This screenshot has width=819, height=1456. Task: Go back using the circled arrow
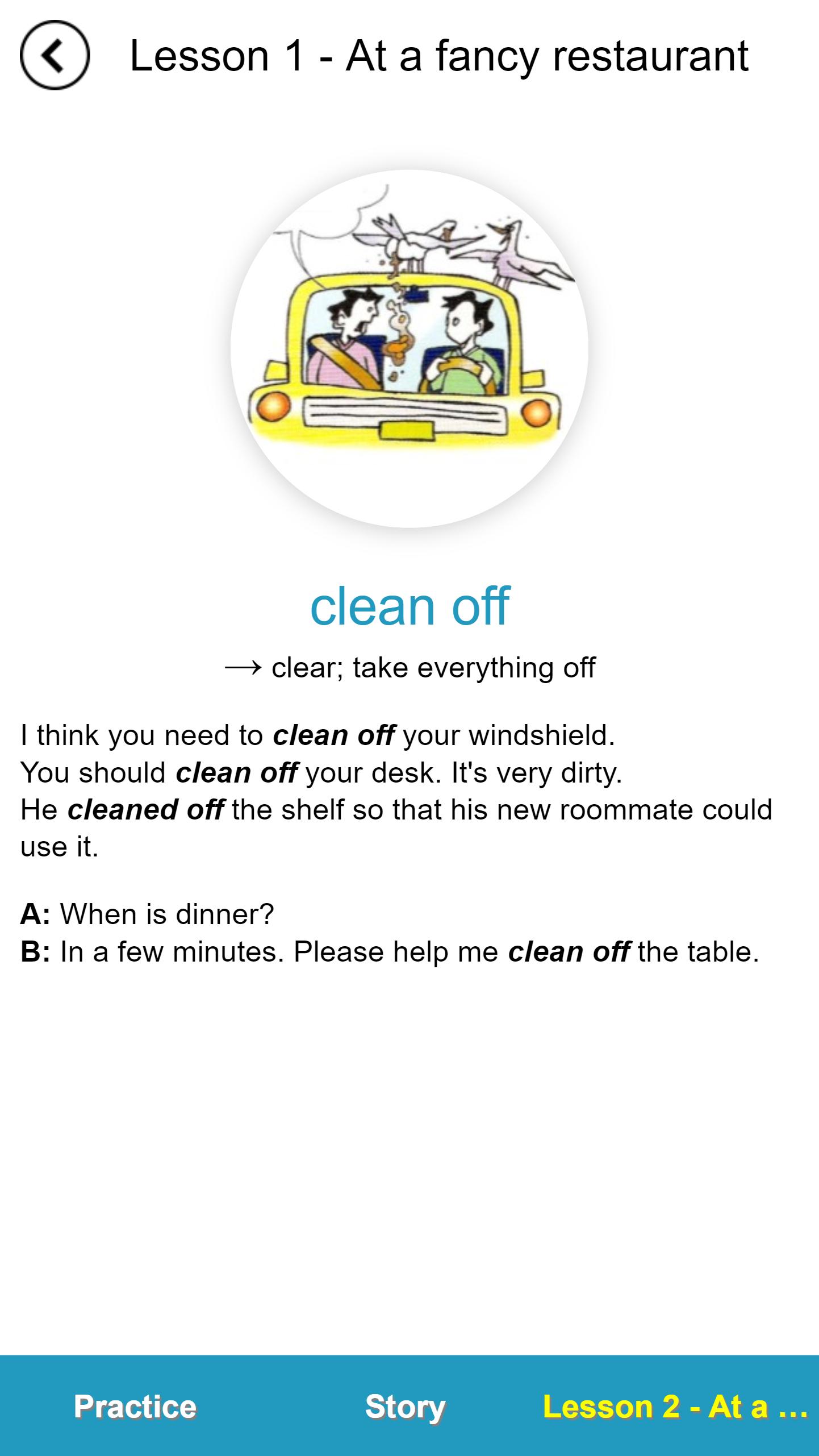[x=55, y=55]
